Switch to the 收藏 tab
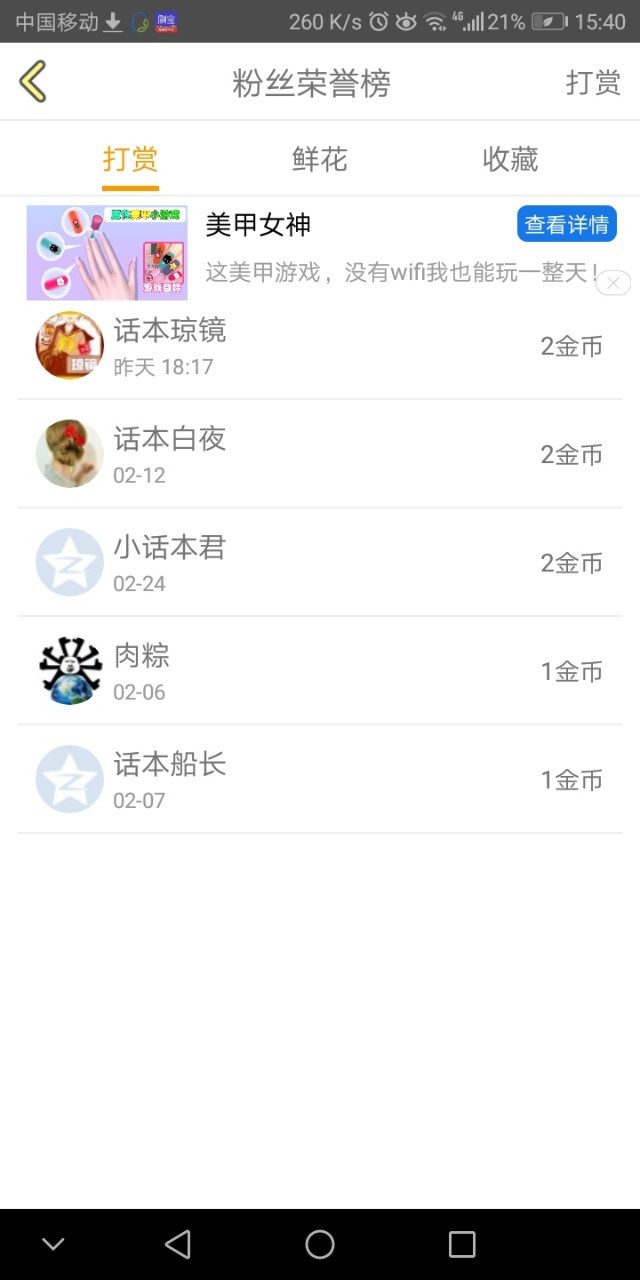 [x=510, y=159]
